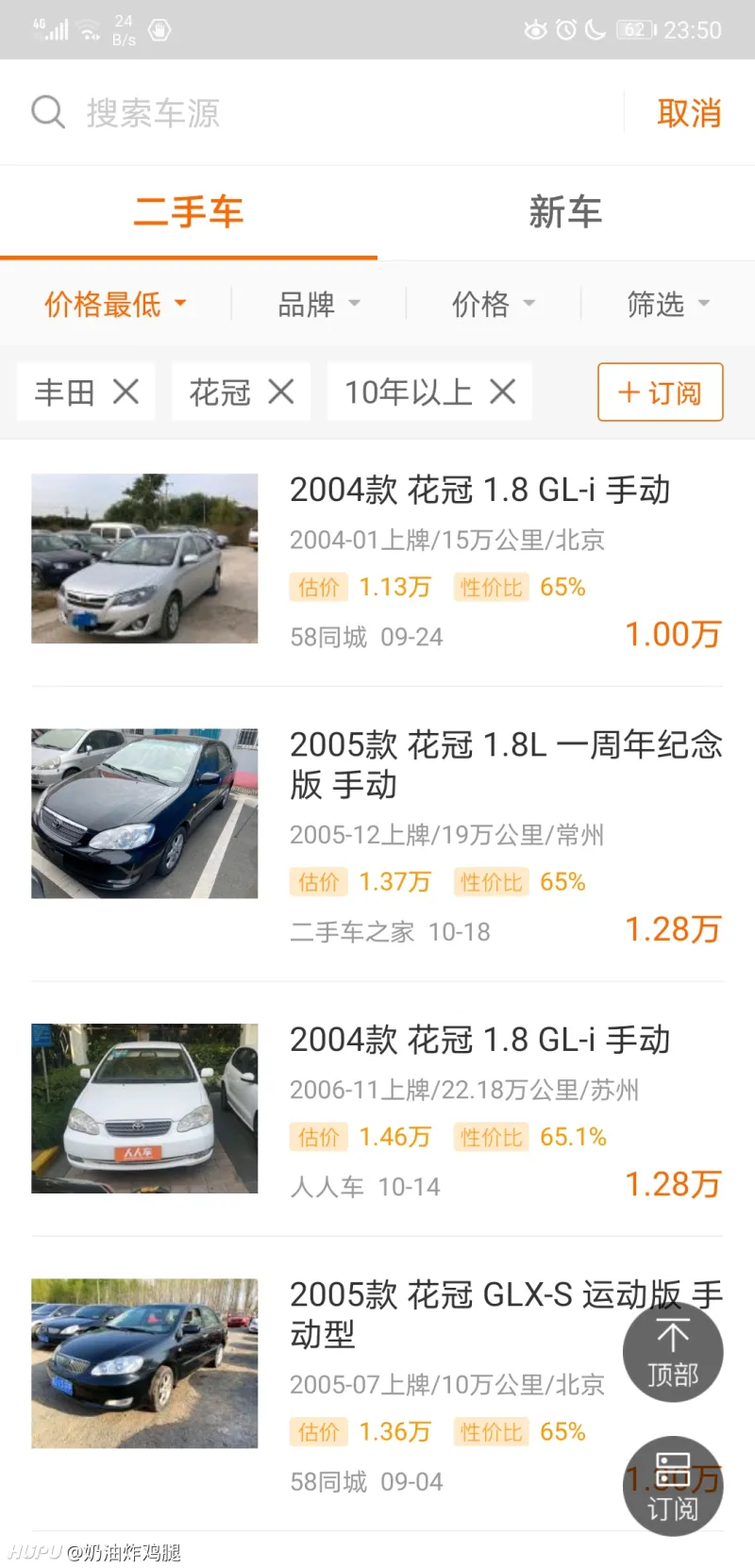Tap the orange-outlined ＋订阅 button
Viewport: 755px width, 1568px height.
pyautogui.click(x=660, y=392)
